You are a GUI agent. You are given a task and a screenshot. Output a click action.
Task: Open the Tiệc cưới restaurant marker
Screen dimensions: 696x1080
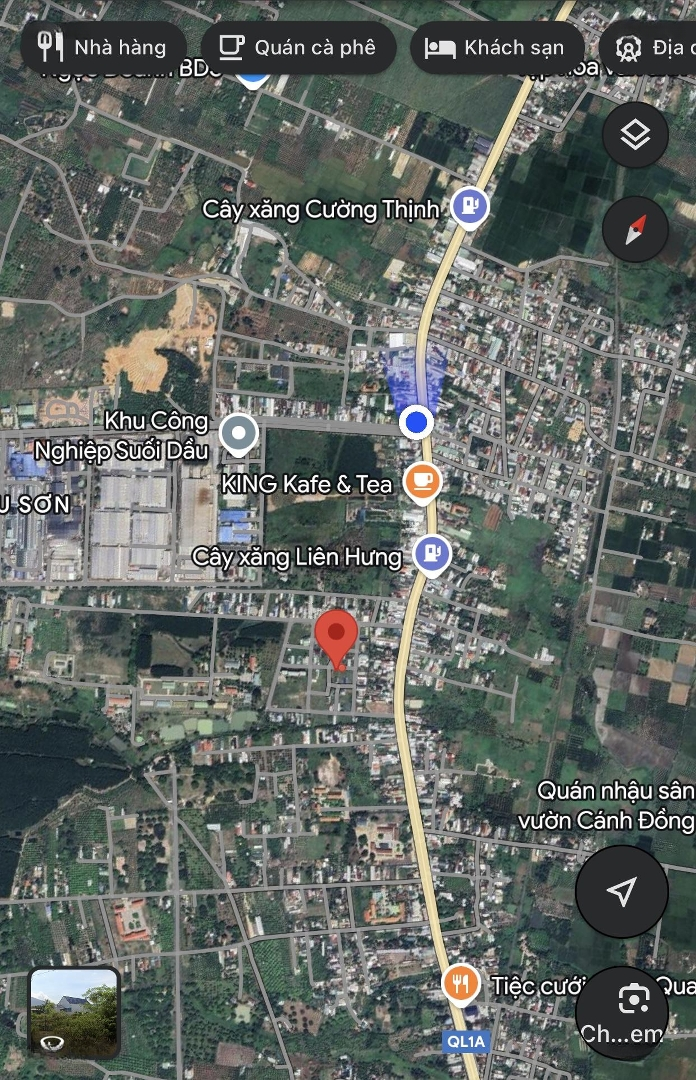pyautogui.click(x=461, y=984)
